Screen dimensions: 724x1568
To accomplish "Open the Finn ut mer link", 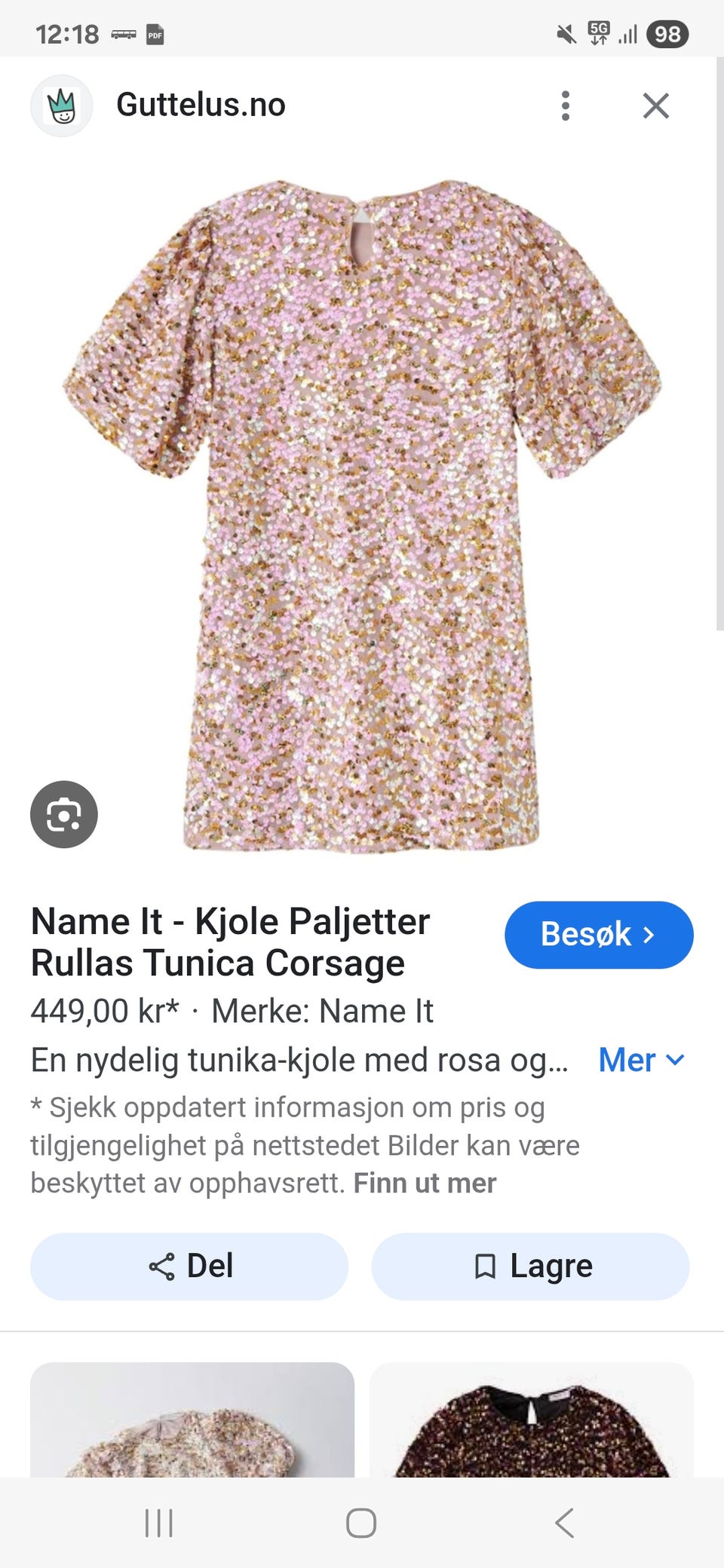I will (x=425, y=1183).
